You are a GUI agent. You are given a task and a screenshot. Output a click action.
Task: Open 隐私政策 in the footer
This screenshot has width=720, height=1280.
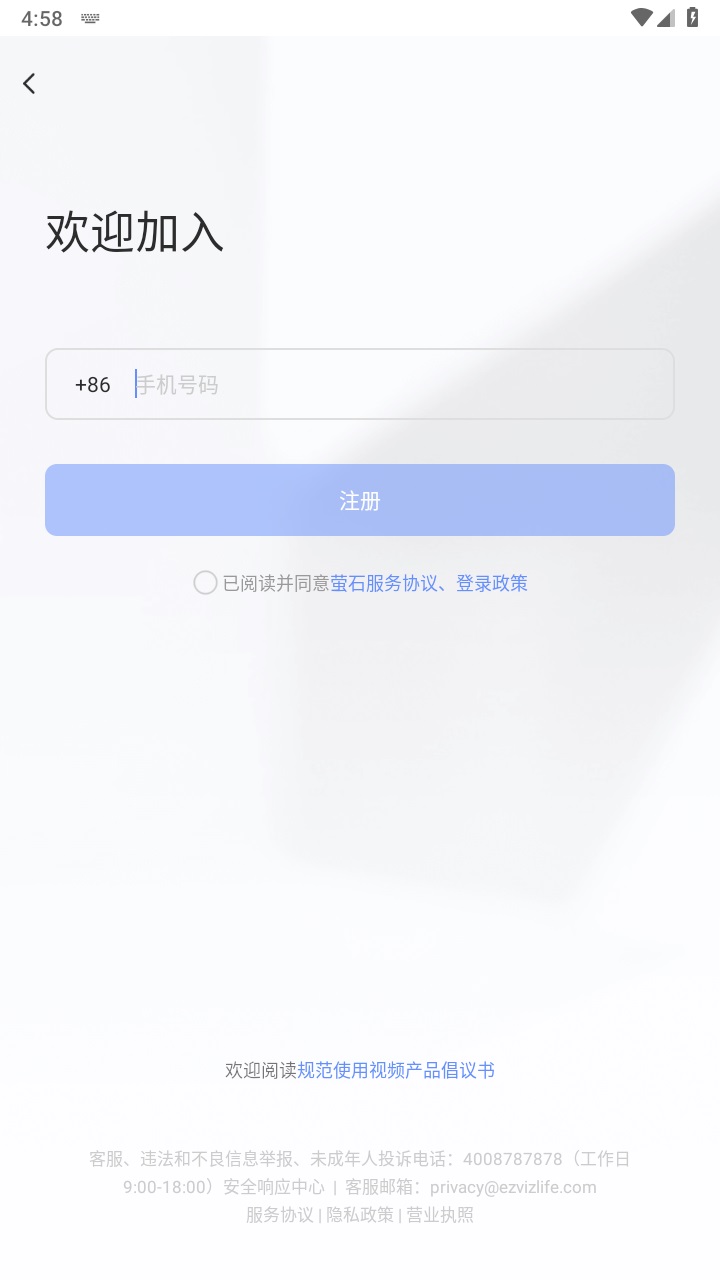[x=359, y=1215]
